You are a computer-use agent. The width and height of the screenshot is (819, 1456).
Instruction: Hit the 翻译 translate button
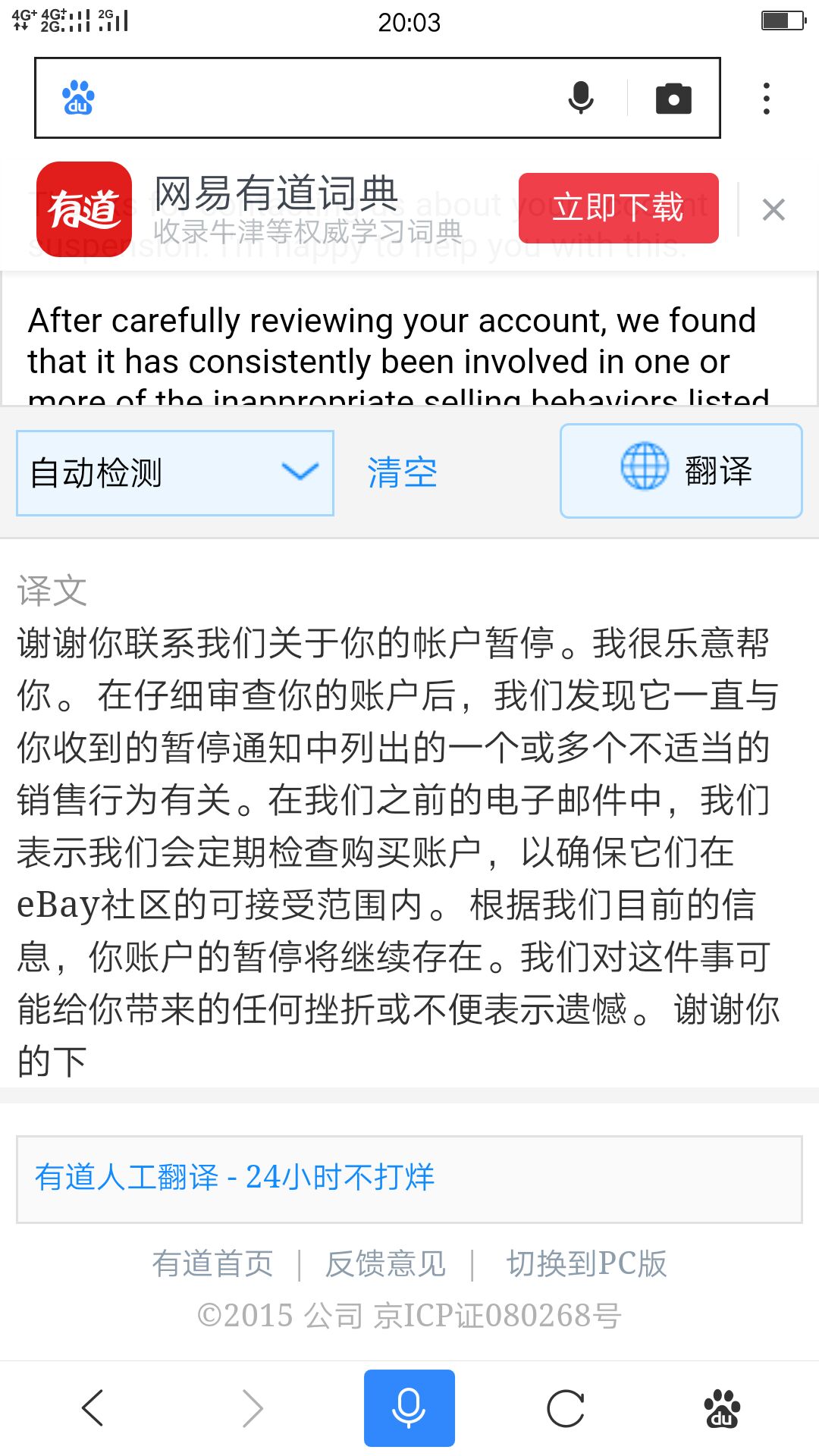coord(681,471)
